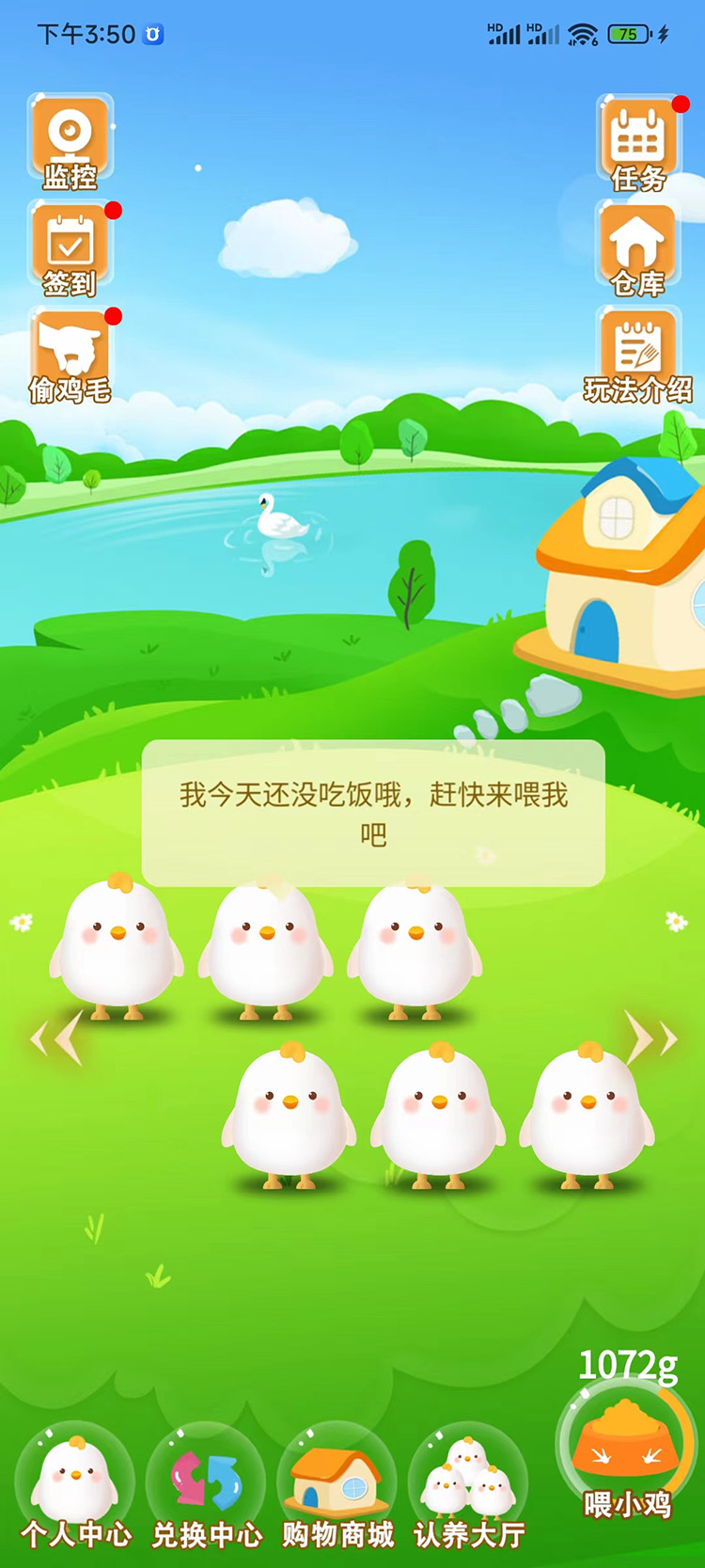Go to 个人中心 personal center
The image size is (705, 1568).
coord(75,1486)
